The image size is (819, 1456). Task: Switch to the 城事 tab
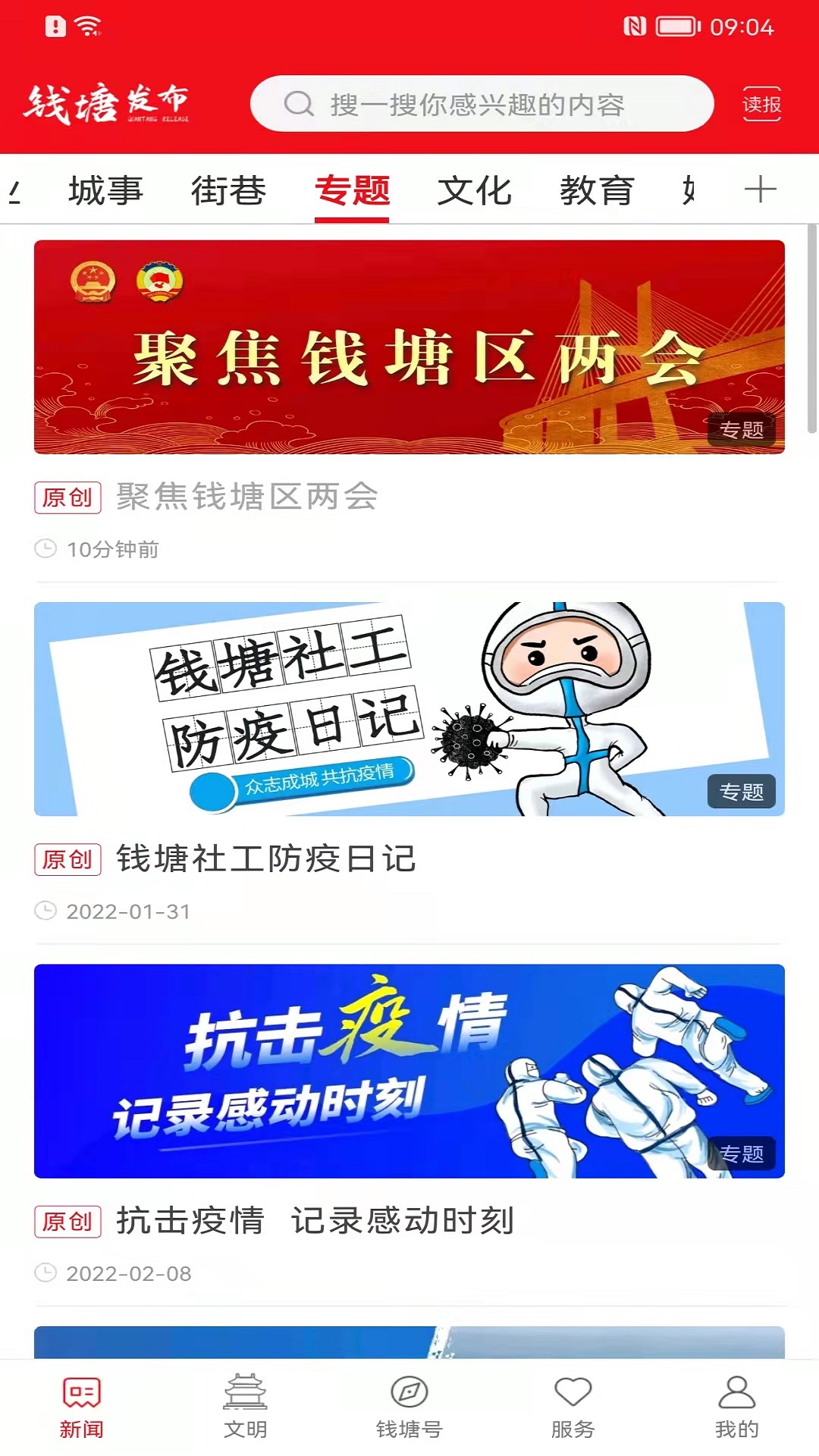[x=105, y=190]
